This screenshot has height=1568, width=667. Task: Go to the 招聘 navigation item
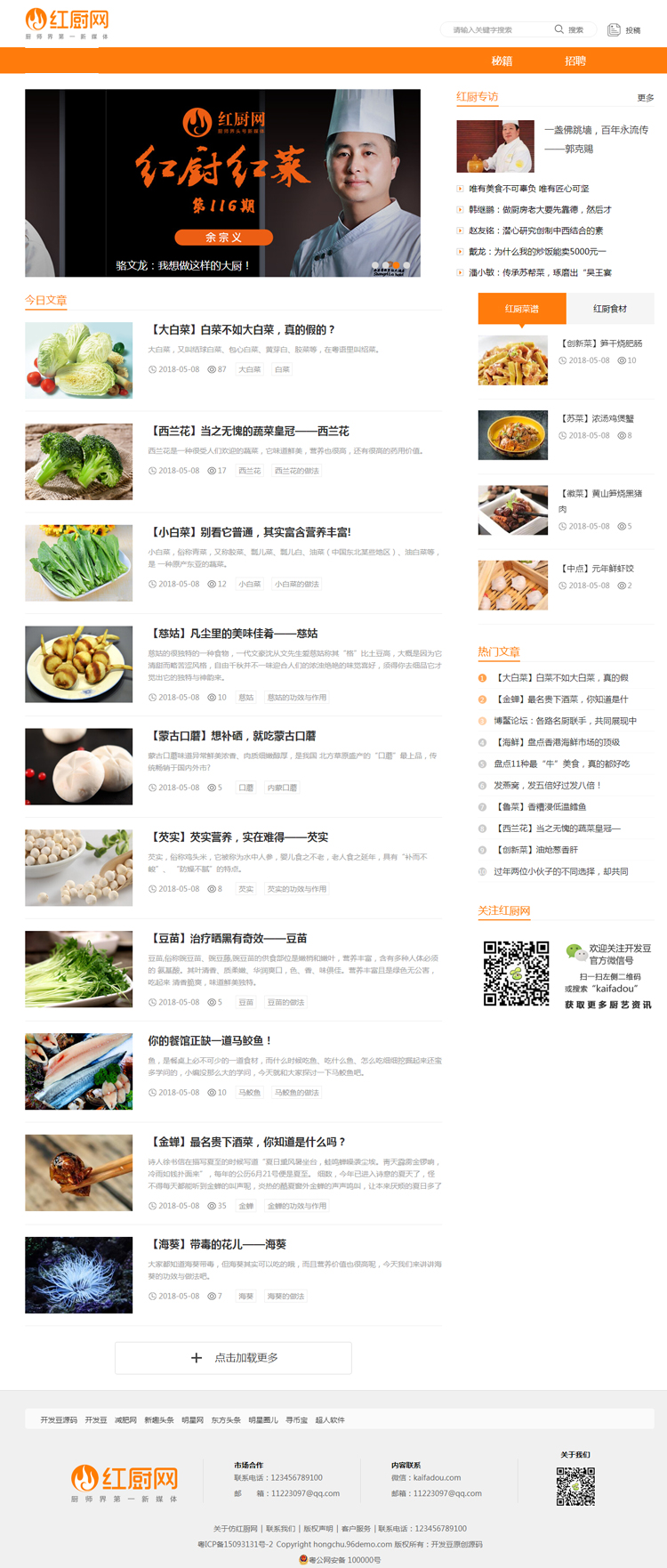(x=575, y=61)
